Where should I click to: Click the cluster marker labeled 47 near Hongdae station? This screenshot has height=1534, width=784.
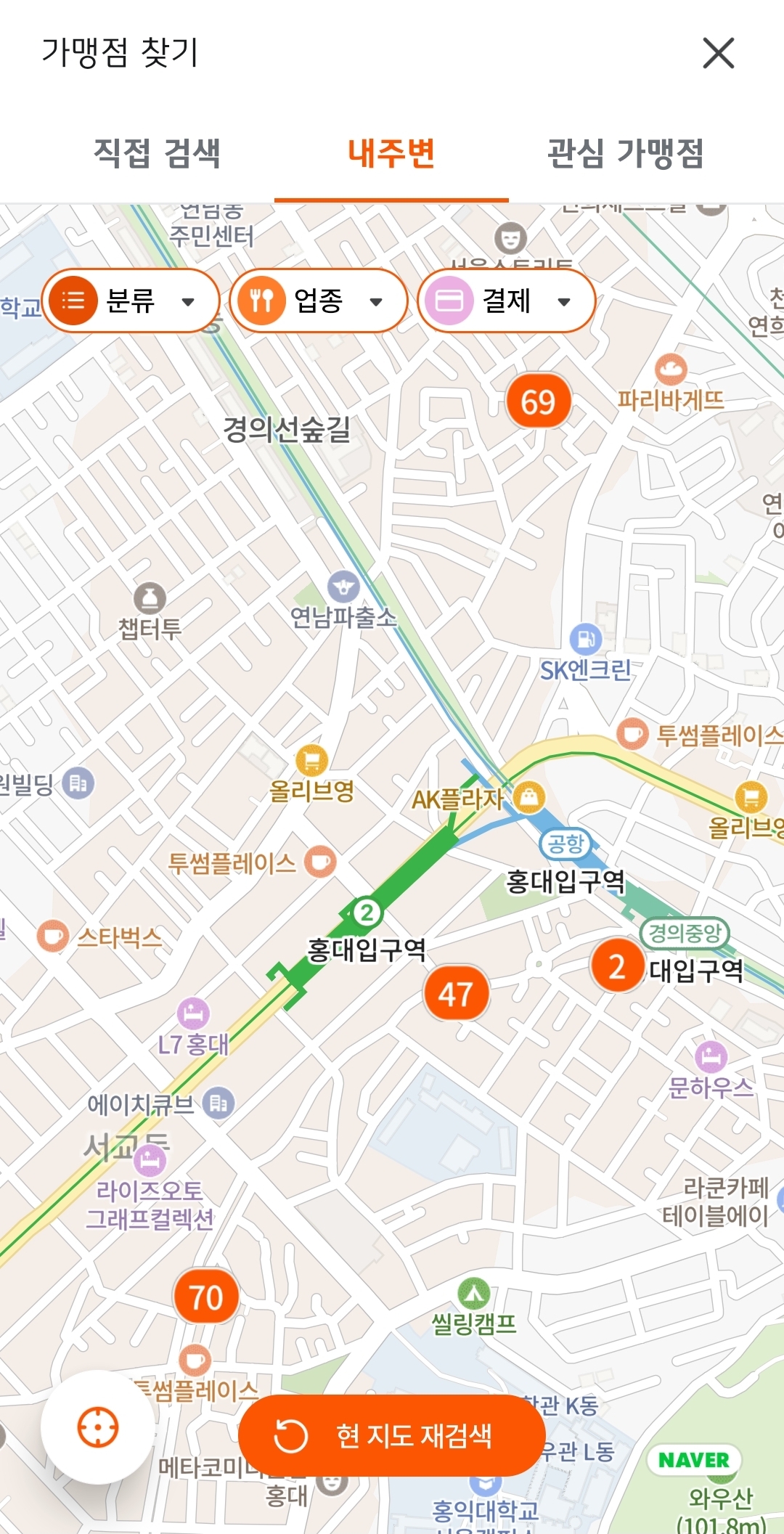[456, 992]
